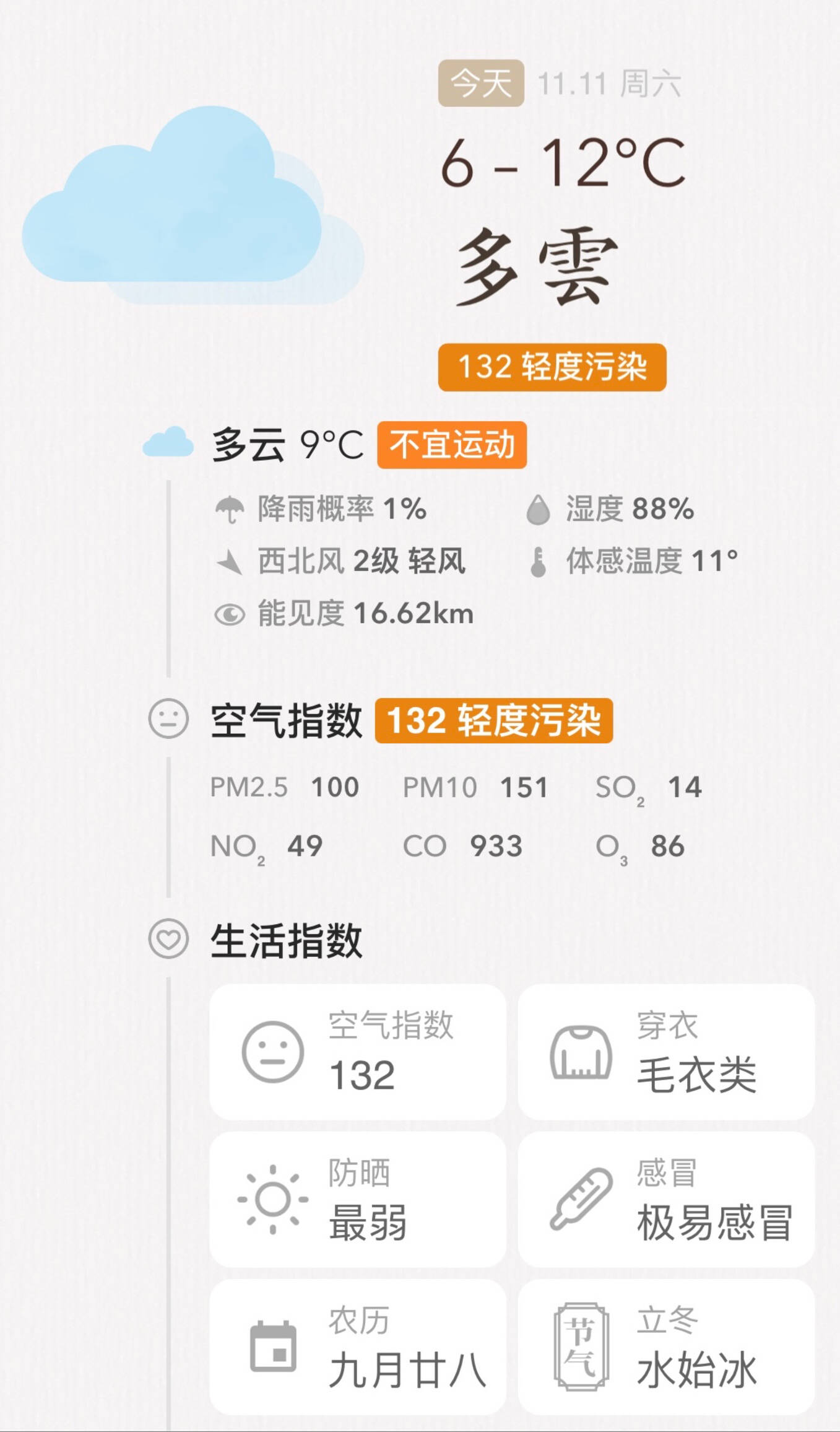Open the 感冒 极易感冒 card

[x=665, y=1199]
